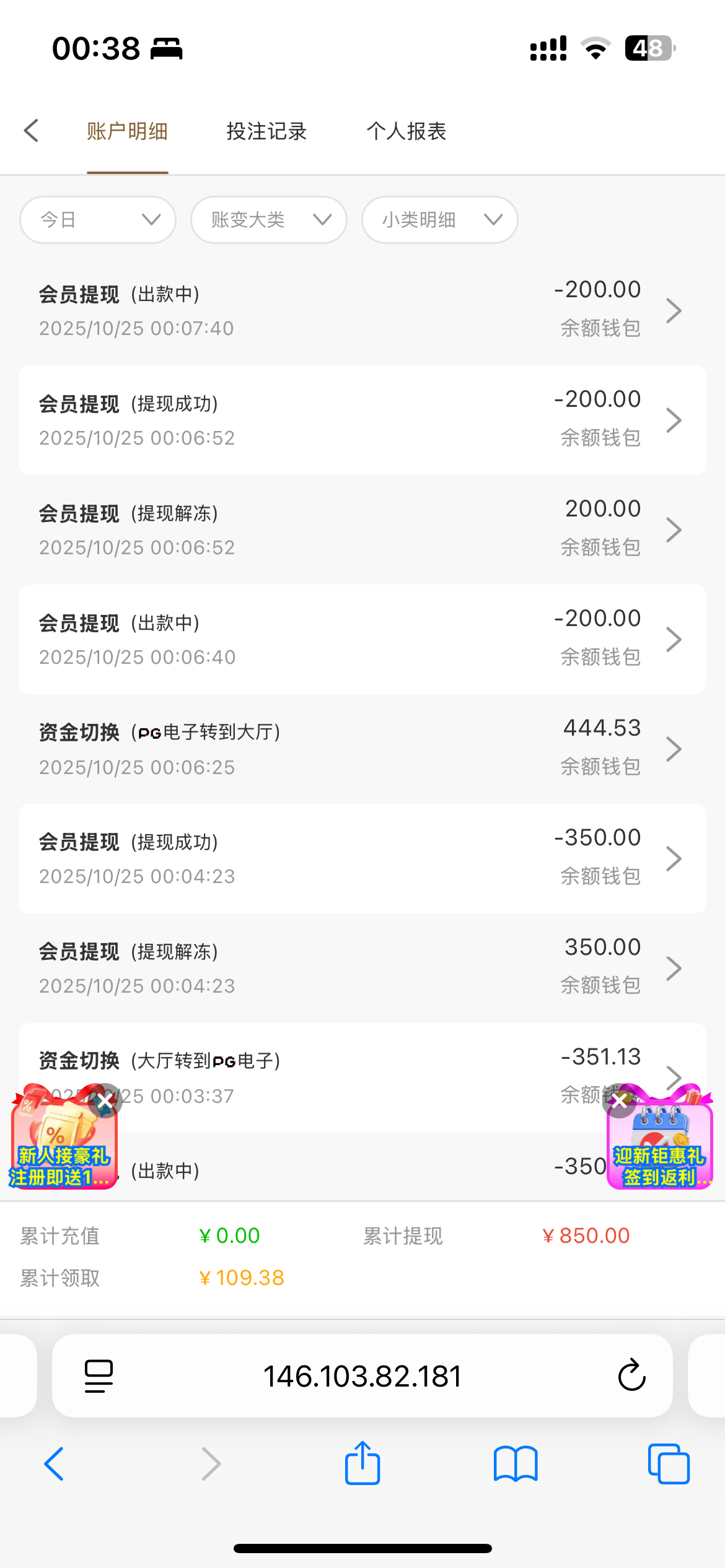Tap the 累计提现 ¥850.00 amount

(585, 1235)
